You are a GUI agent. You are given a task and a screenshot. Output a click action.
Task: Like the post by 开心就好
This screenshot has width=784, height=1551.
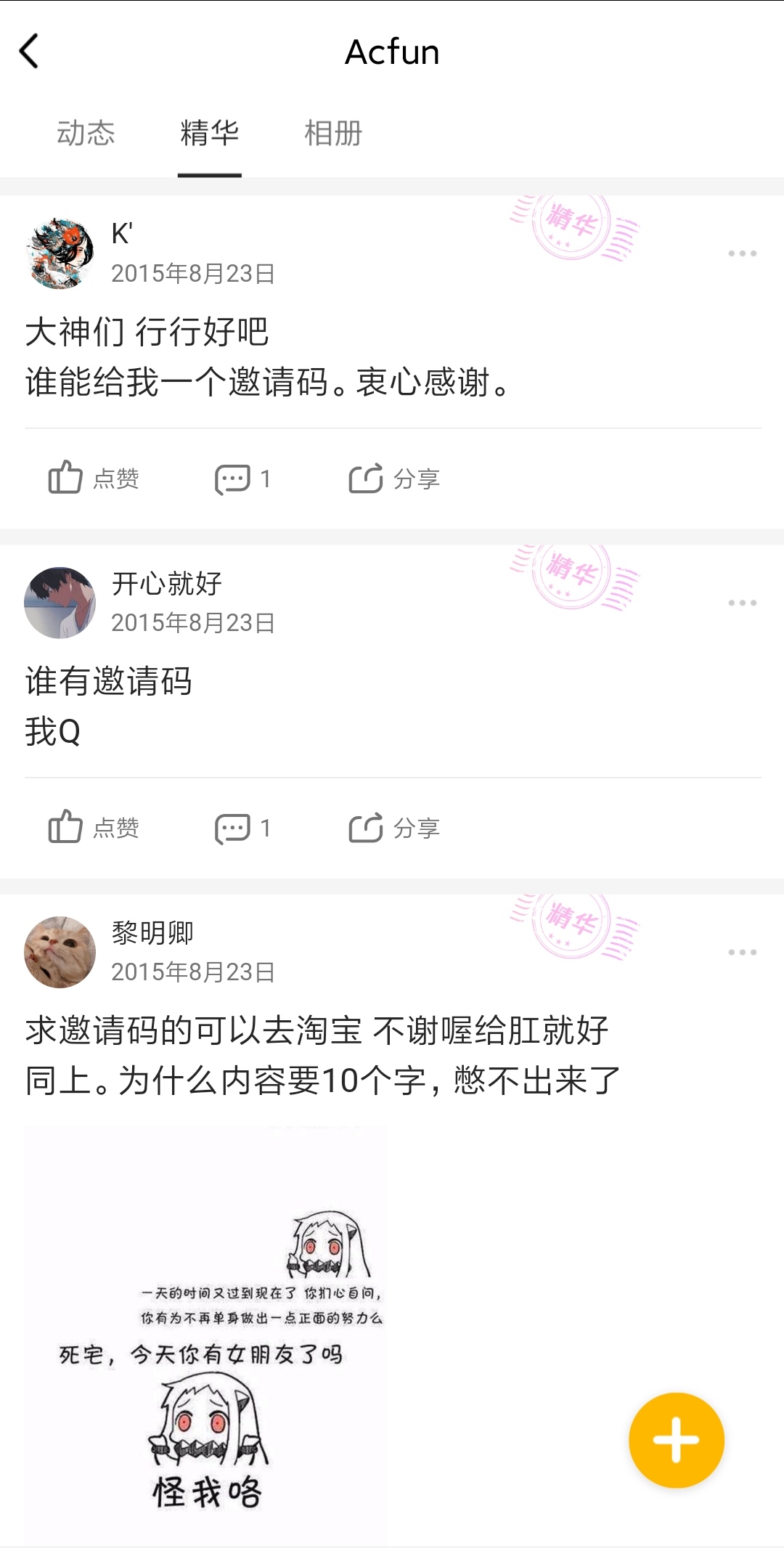click(x=94, y=828)
